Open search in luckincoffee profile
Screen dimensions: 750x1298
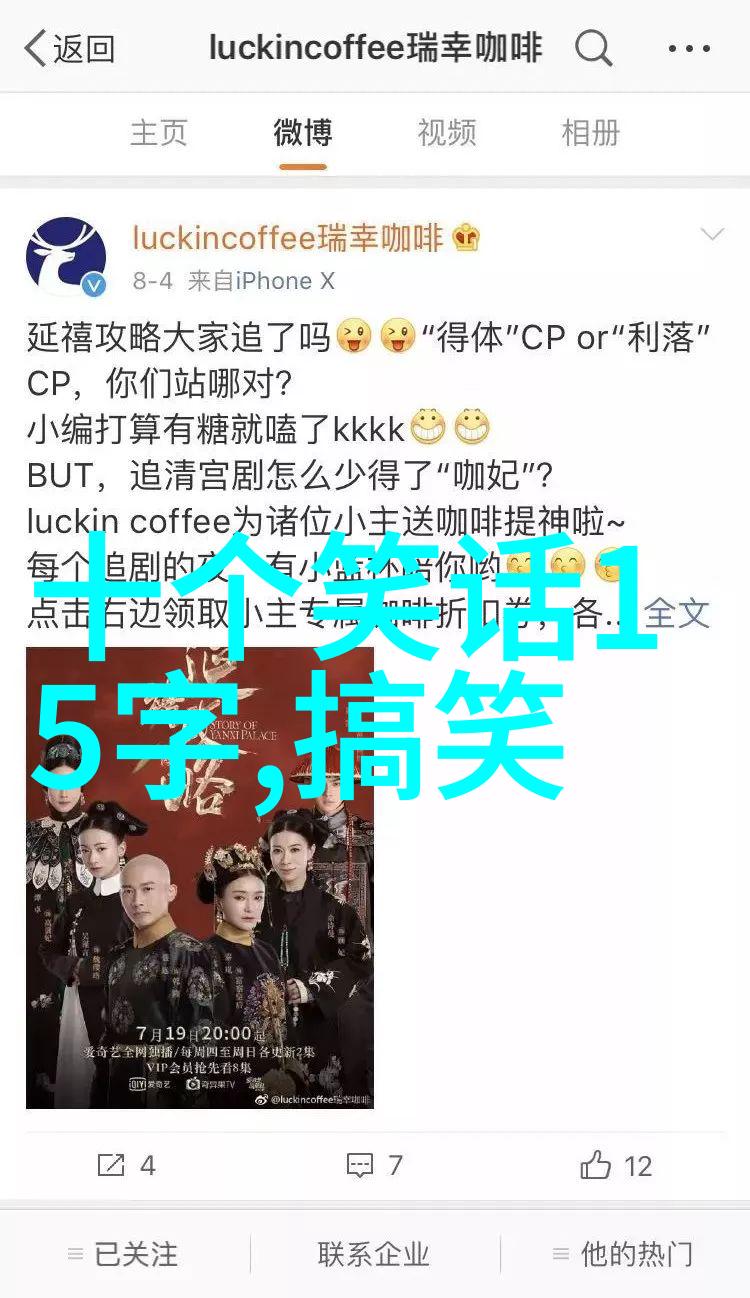tap(594, 48)
